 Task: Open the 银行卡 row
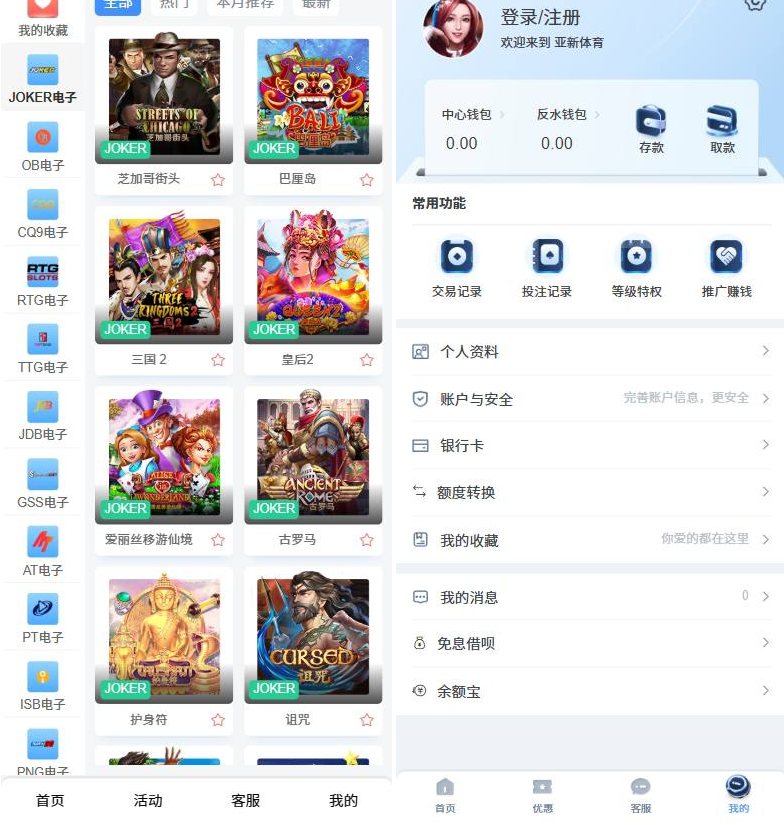pyautogui.click(x=590, y=445)
